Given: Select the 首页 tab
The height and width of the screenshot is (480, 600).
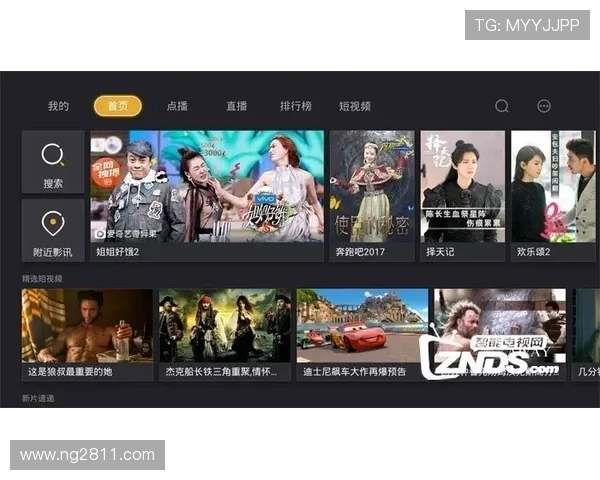Looking at the screenshot, I should (118, 106).
